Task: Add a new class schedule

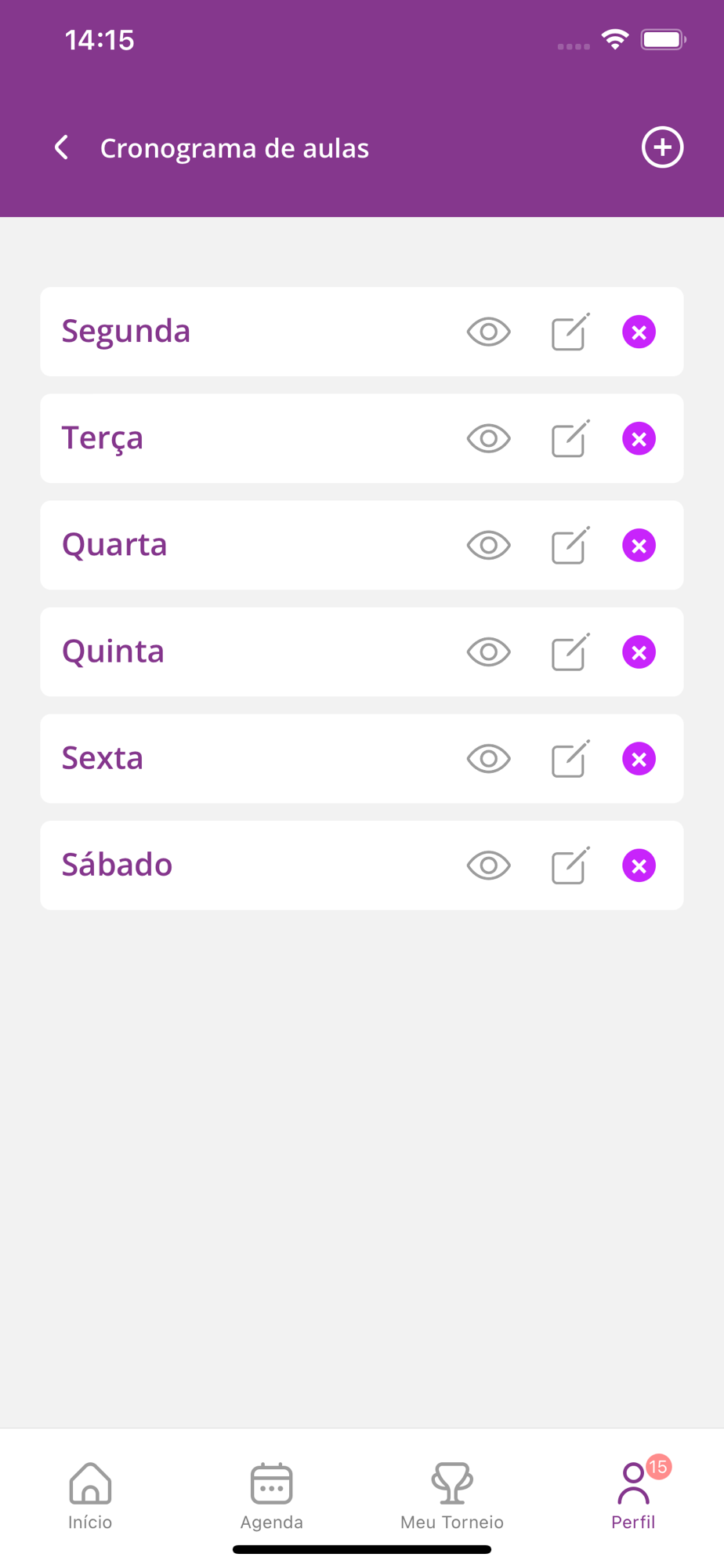Action: coord(662,147)
